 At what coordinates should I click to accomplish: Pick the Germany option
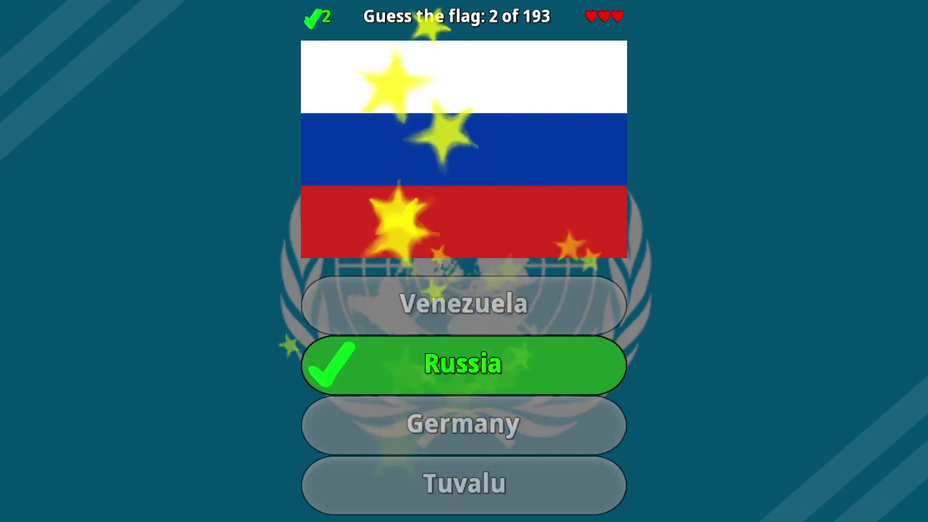click(463, 424)
